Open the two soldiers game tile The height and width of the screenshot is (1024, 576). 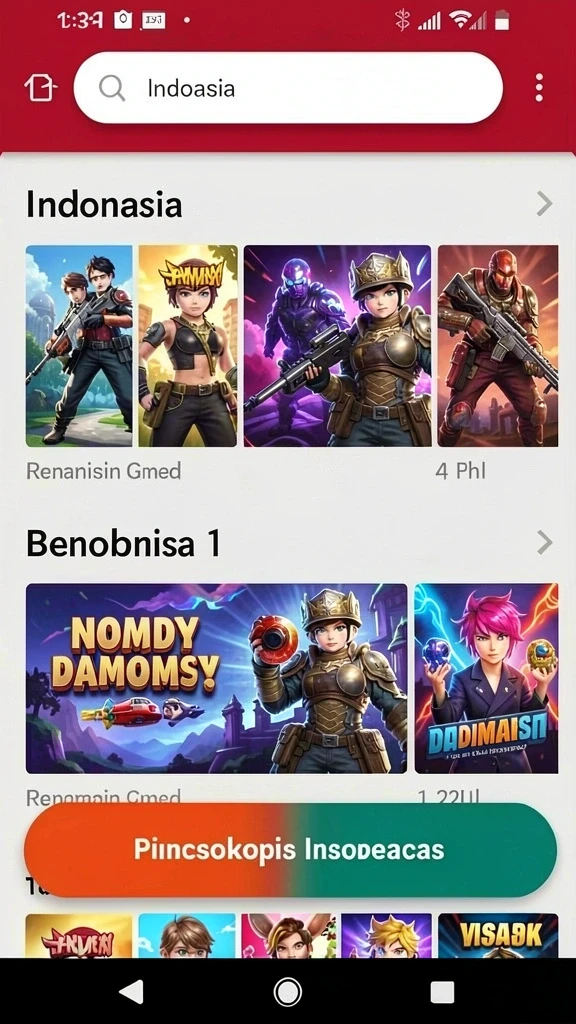(79, 346)
